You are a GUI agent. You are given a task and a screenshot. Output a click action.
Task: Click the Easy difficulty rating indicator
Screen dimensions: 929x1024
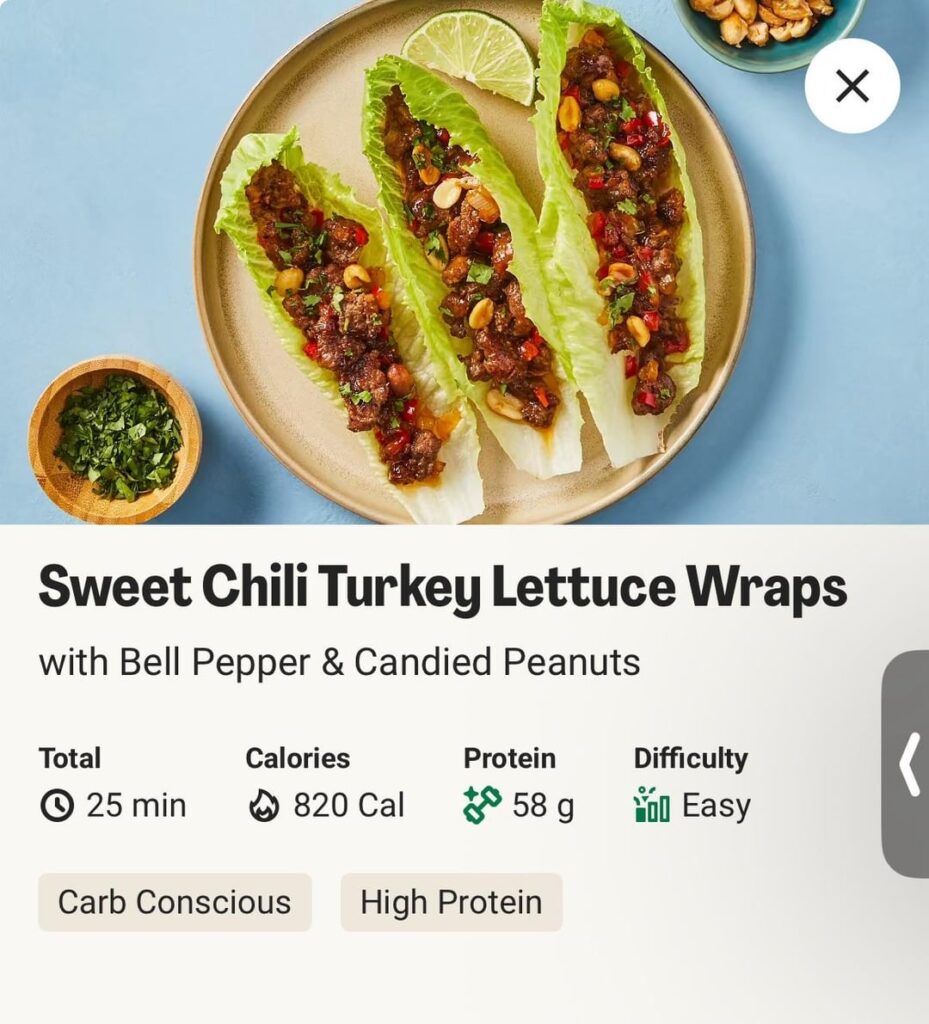coord(716,804)
